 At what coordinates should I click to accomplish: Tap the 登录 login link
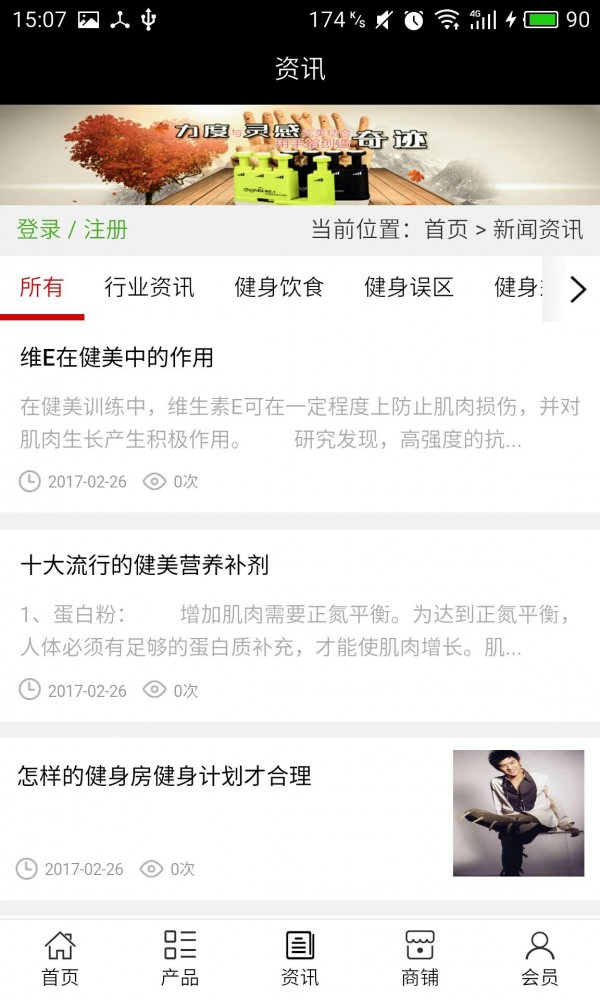(x=39, y=230)
